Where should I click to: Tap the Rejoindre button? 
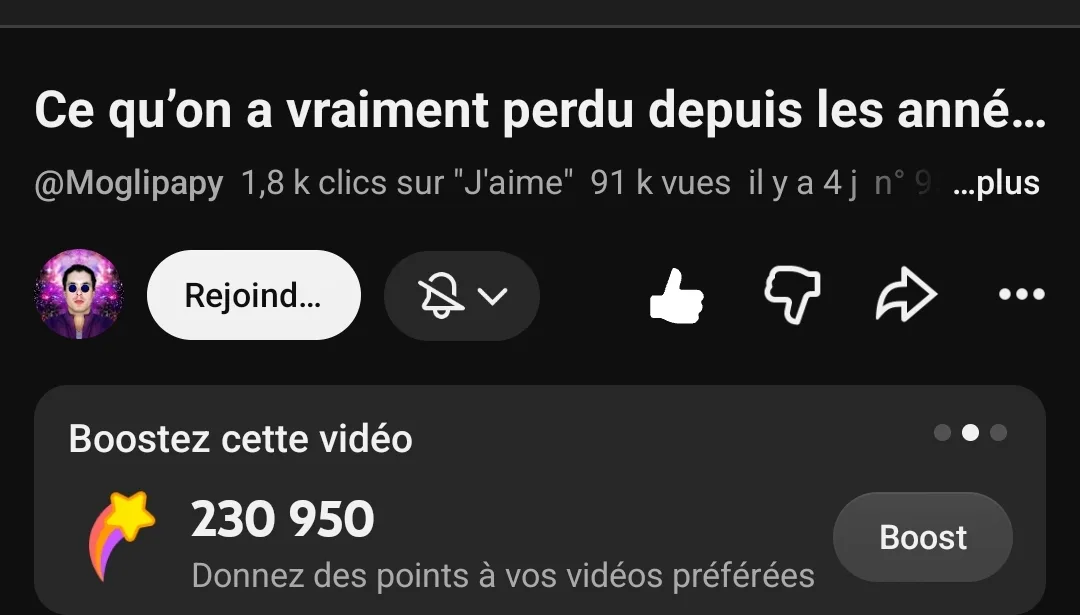(x=253, y=295)
